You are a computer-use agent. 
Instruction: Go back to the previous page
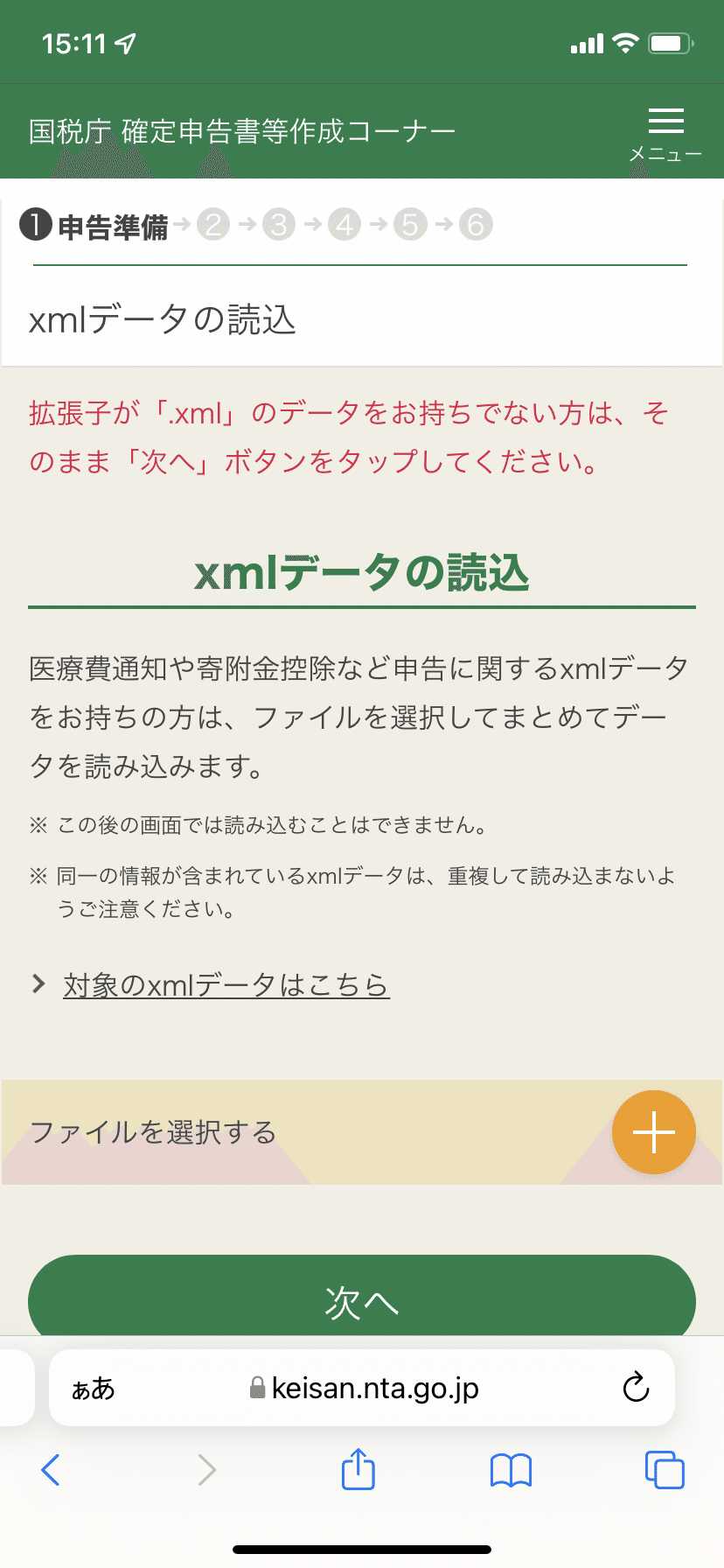pyautogui.click(x=51, y=1470)
